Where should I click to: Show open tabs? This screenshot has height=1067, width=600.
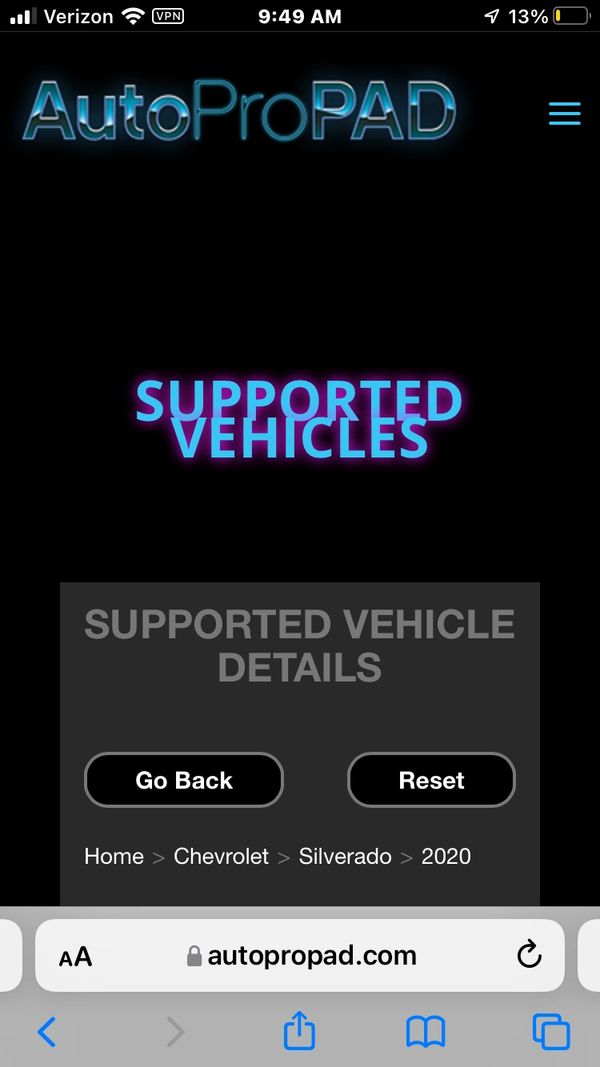coord(551,1031)
